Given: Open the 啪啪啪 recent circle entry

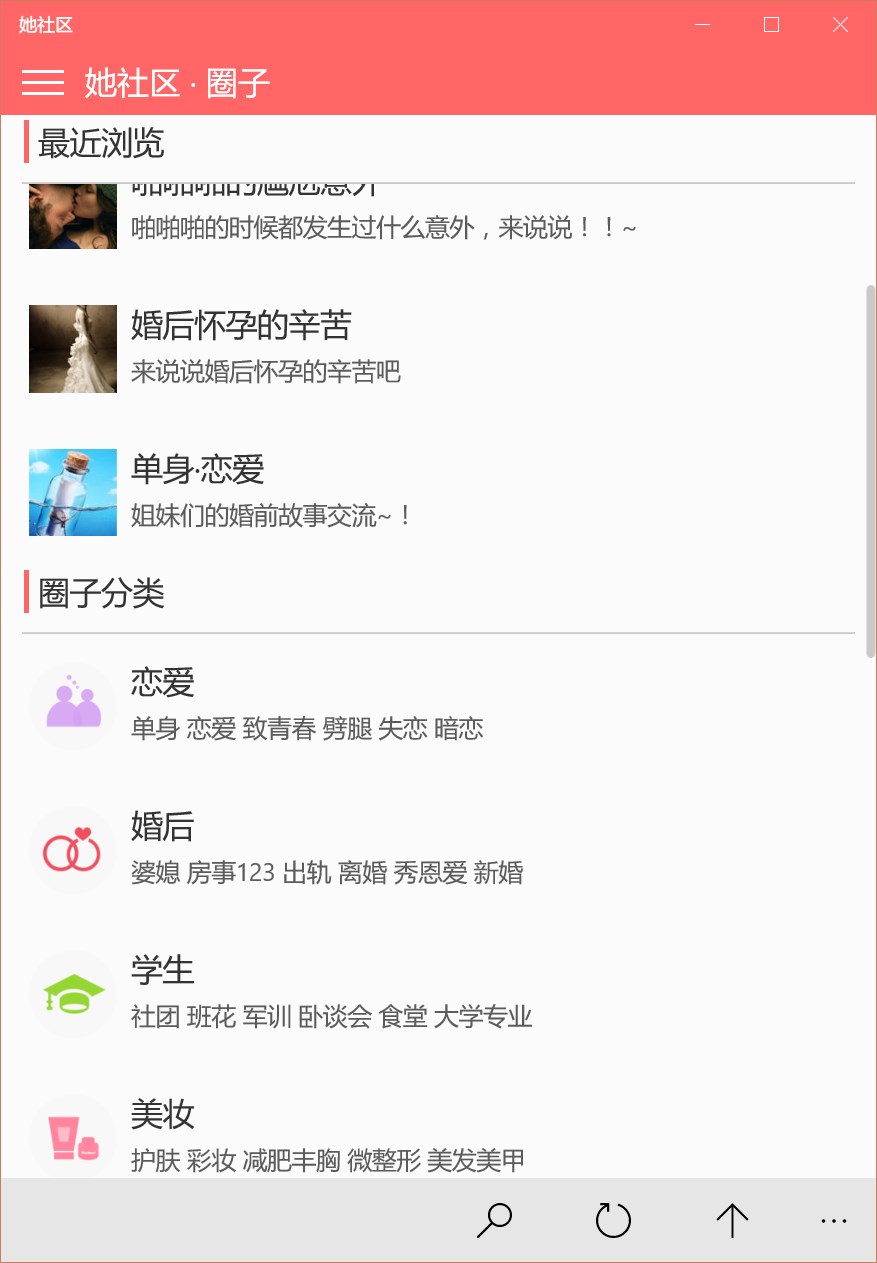Looking at the screenshot, I should coord(438,216).
